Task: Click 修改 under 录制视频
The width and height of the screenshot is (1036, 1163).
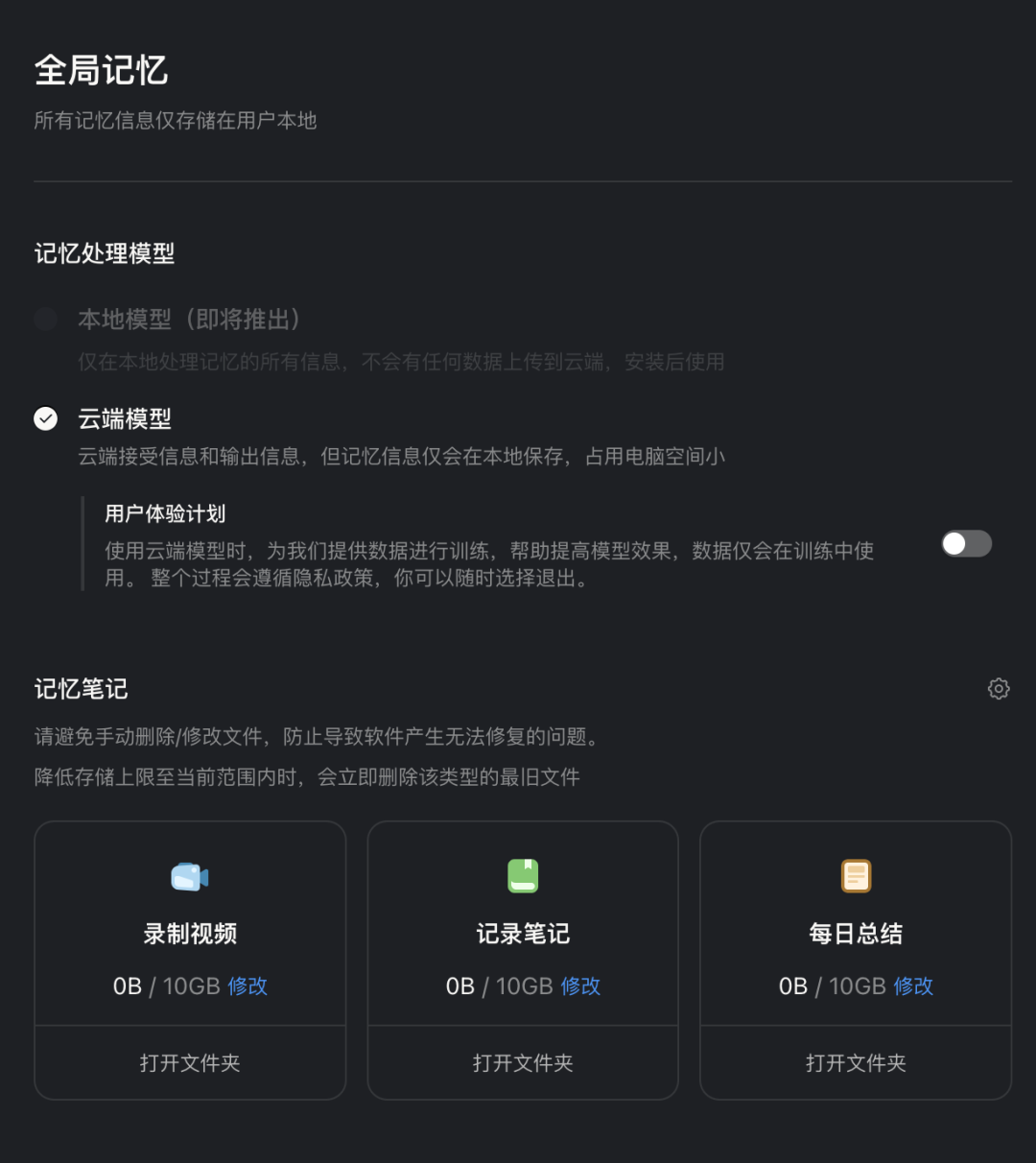Action: [x=247, y=985]
